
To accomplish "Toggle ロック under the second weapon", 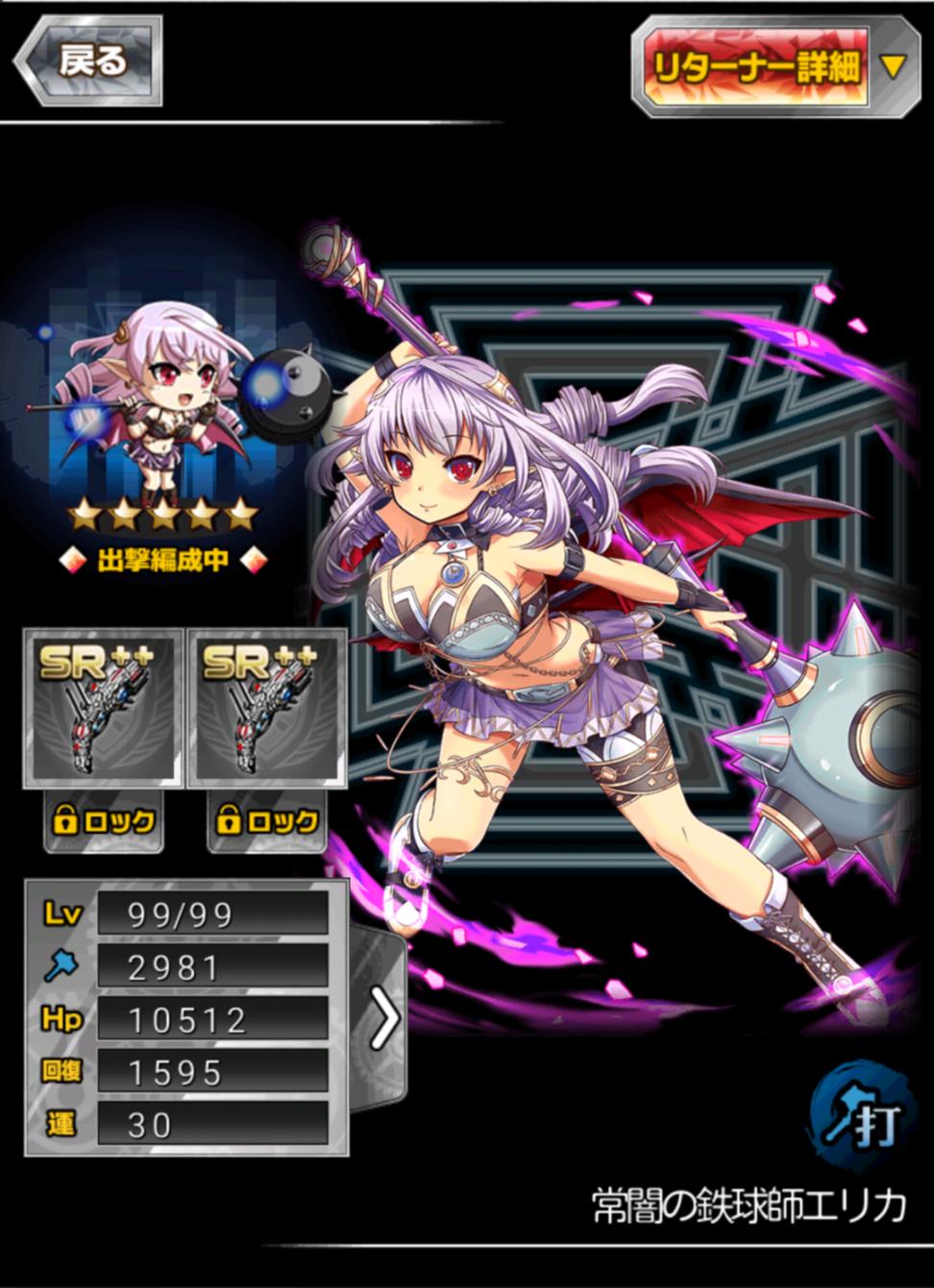I will [266, 821].
